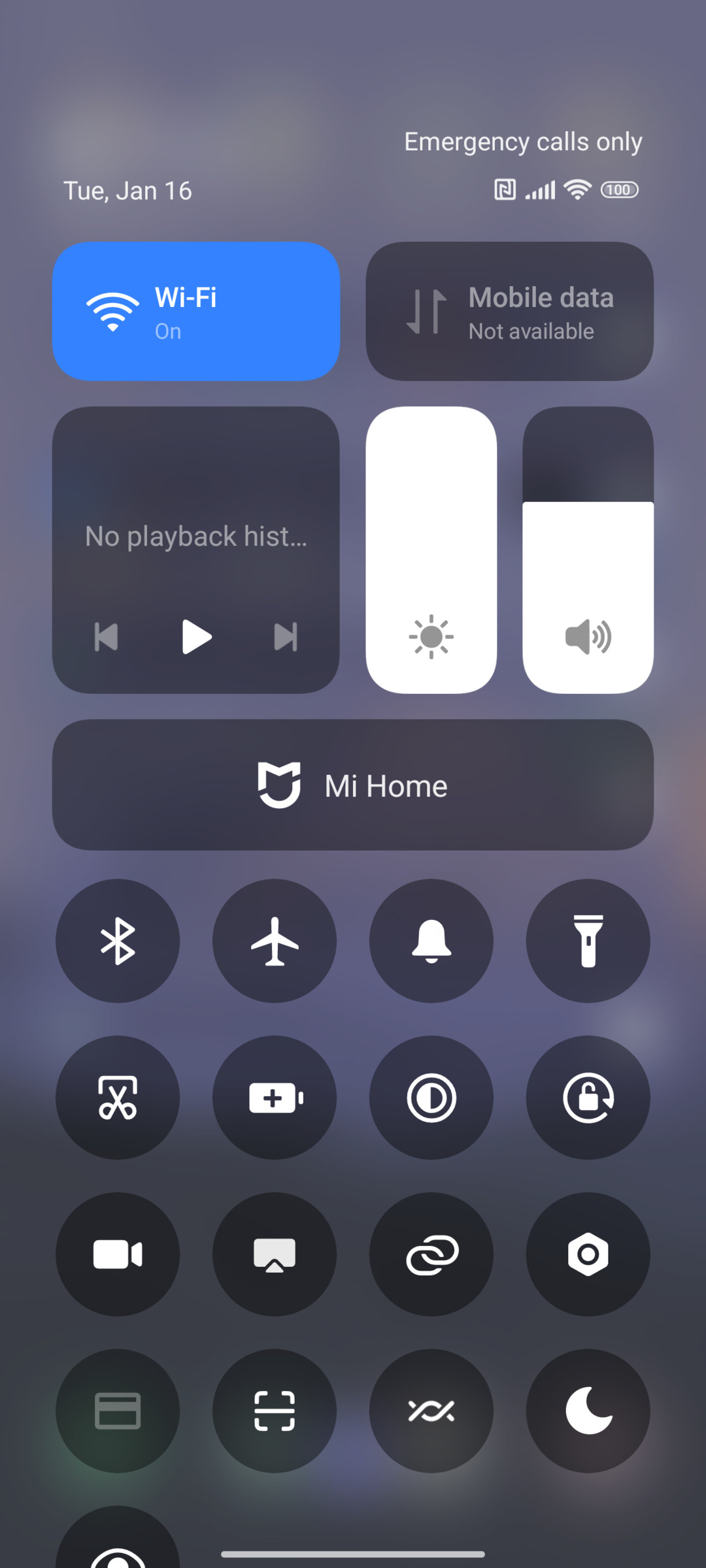Start playback with the play button
The height and width of the screenshot is (1568, 706).
196,636
